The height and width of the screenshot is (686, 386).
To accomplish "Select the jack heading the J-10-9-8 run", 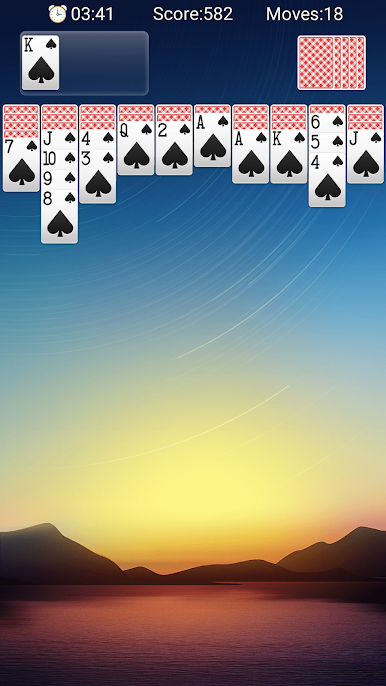I will (x=59, y=140).
